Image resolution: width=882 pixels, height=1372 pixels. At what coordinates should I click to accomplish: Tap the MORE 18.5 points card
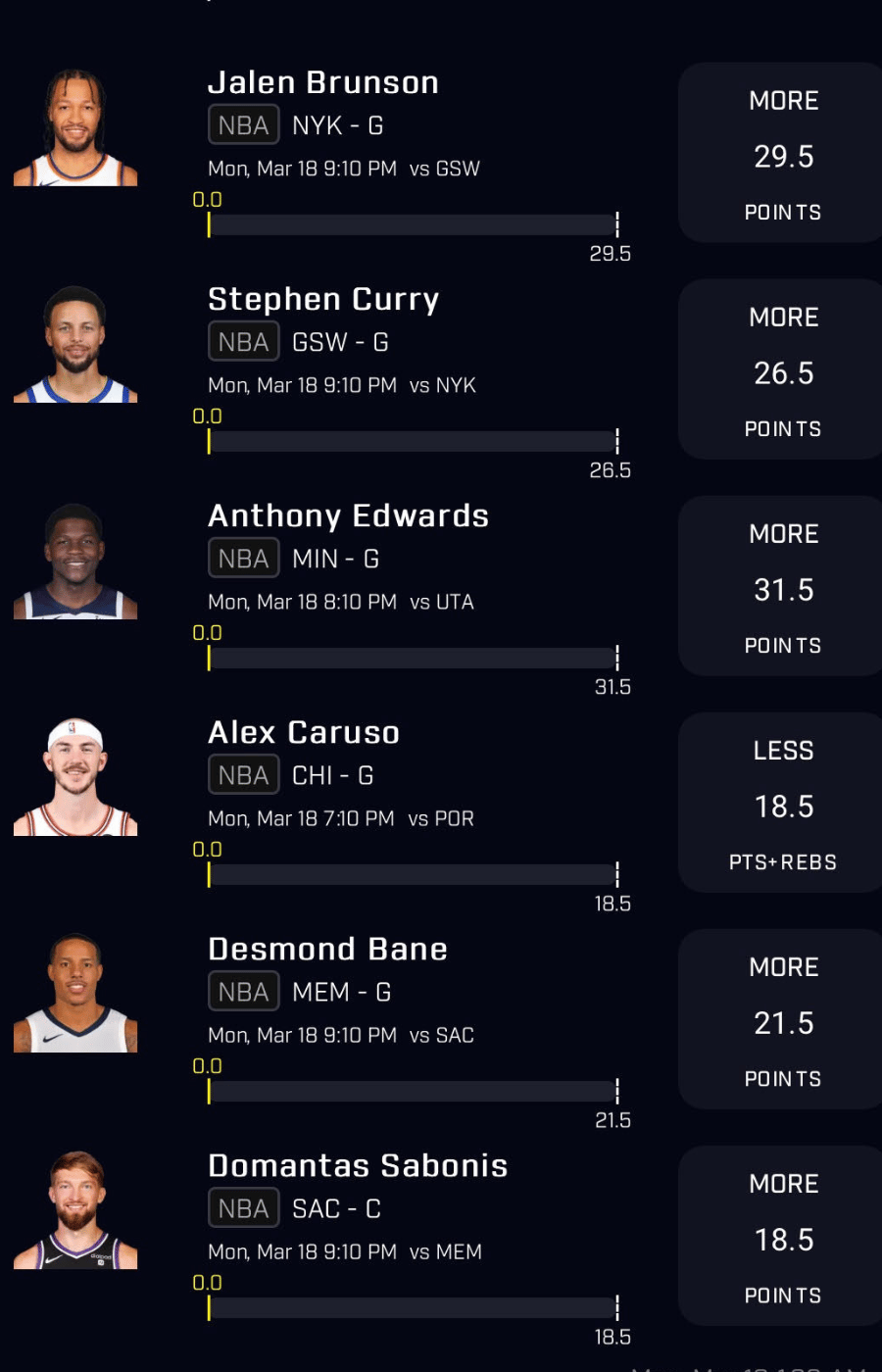tap(781, 1236)
